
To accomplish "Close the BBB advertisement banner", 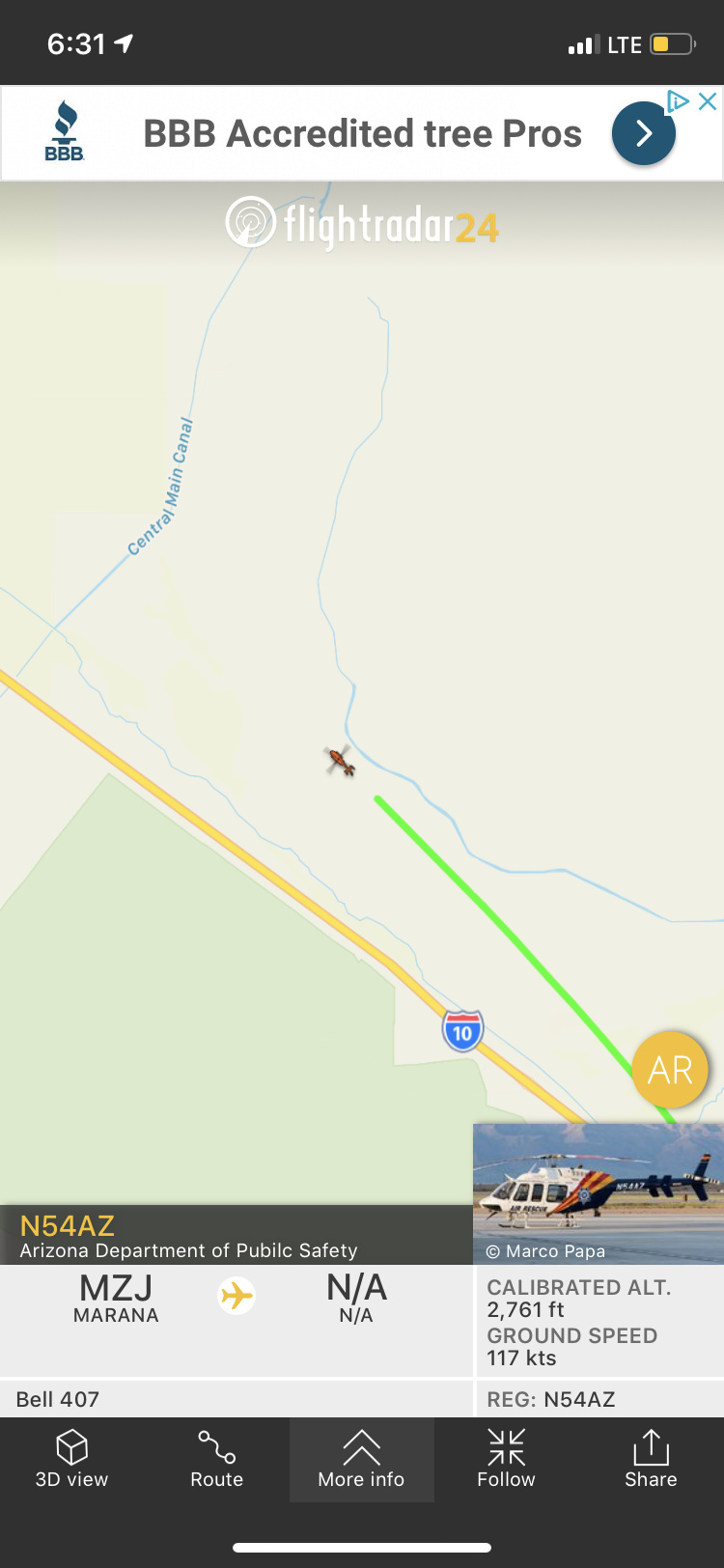I will (x=708, y=101).
